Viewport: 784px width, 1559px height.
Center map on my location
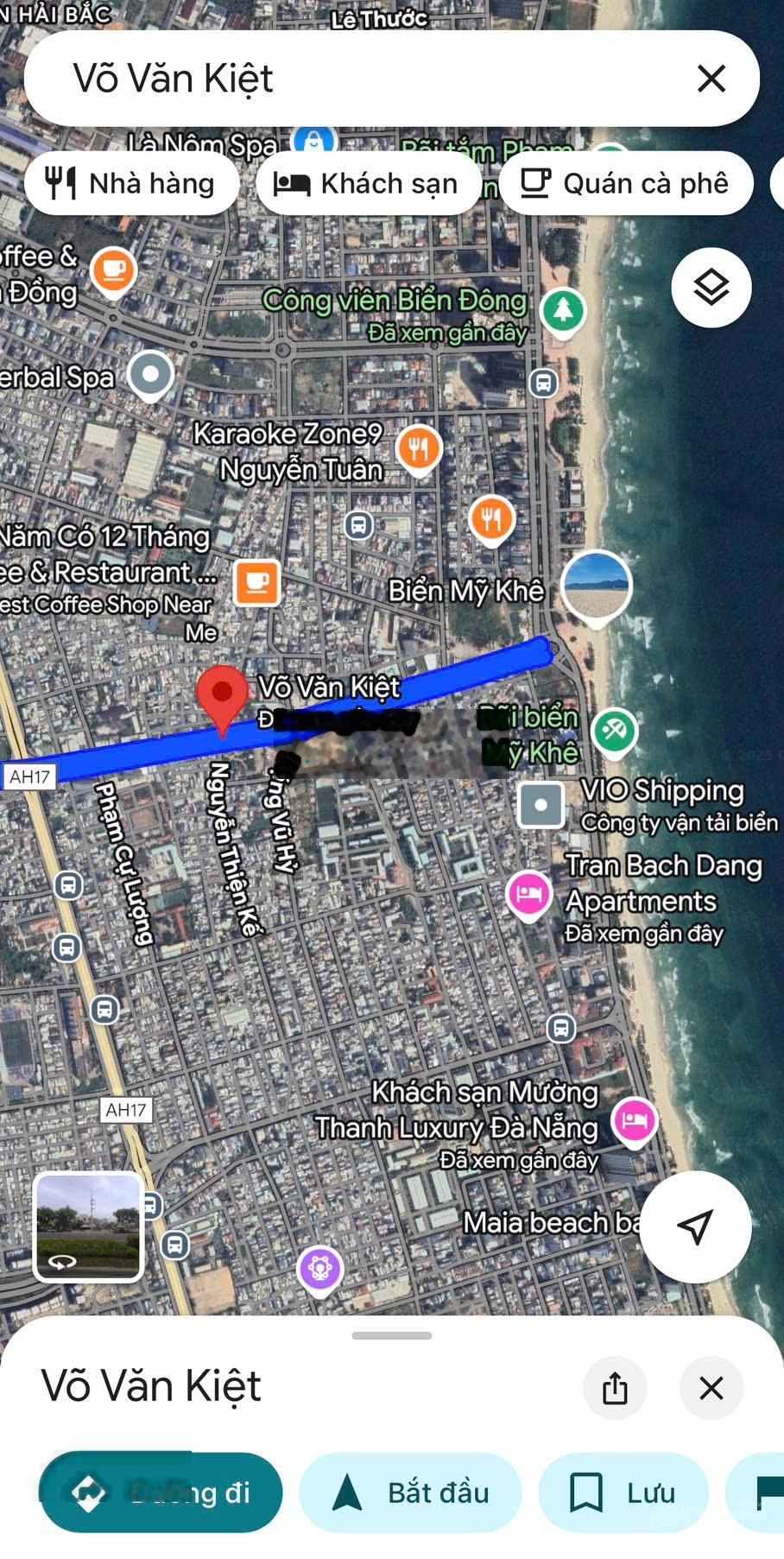coord(695,1226)
